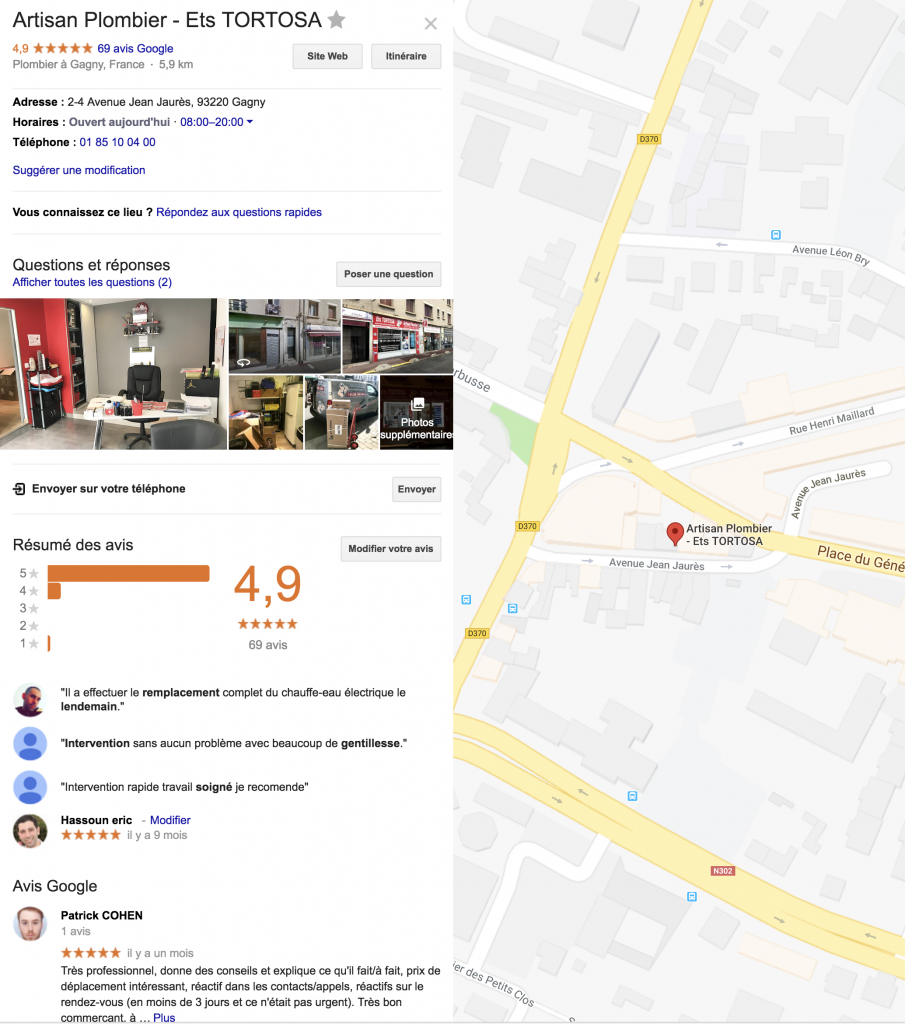Call the phone number 01 85 10 04 00
This screenshot has width=905, height=1024.
click(117, 142)
